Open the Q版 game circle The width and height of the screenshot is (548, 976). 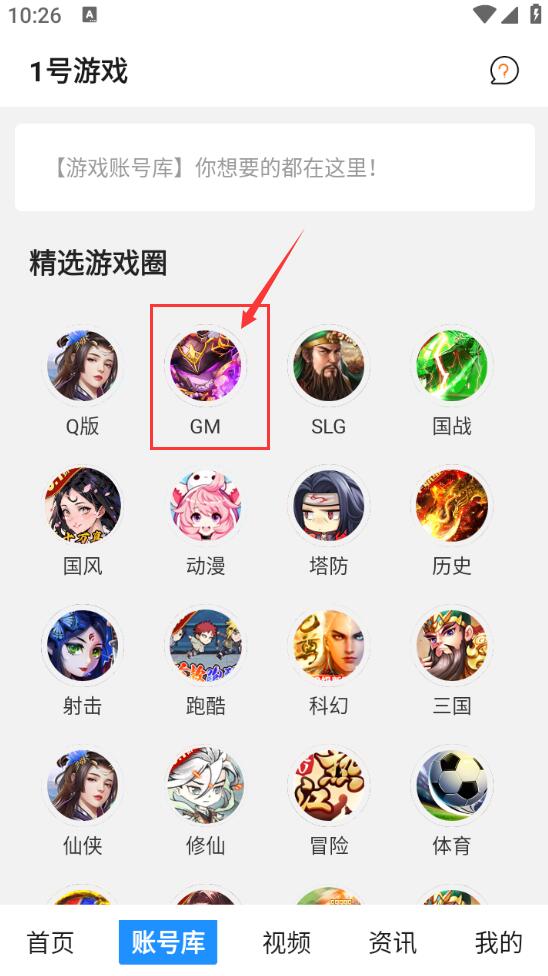[82, 383]
